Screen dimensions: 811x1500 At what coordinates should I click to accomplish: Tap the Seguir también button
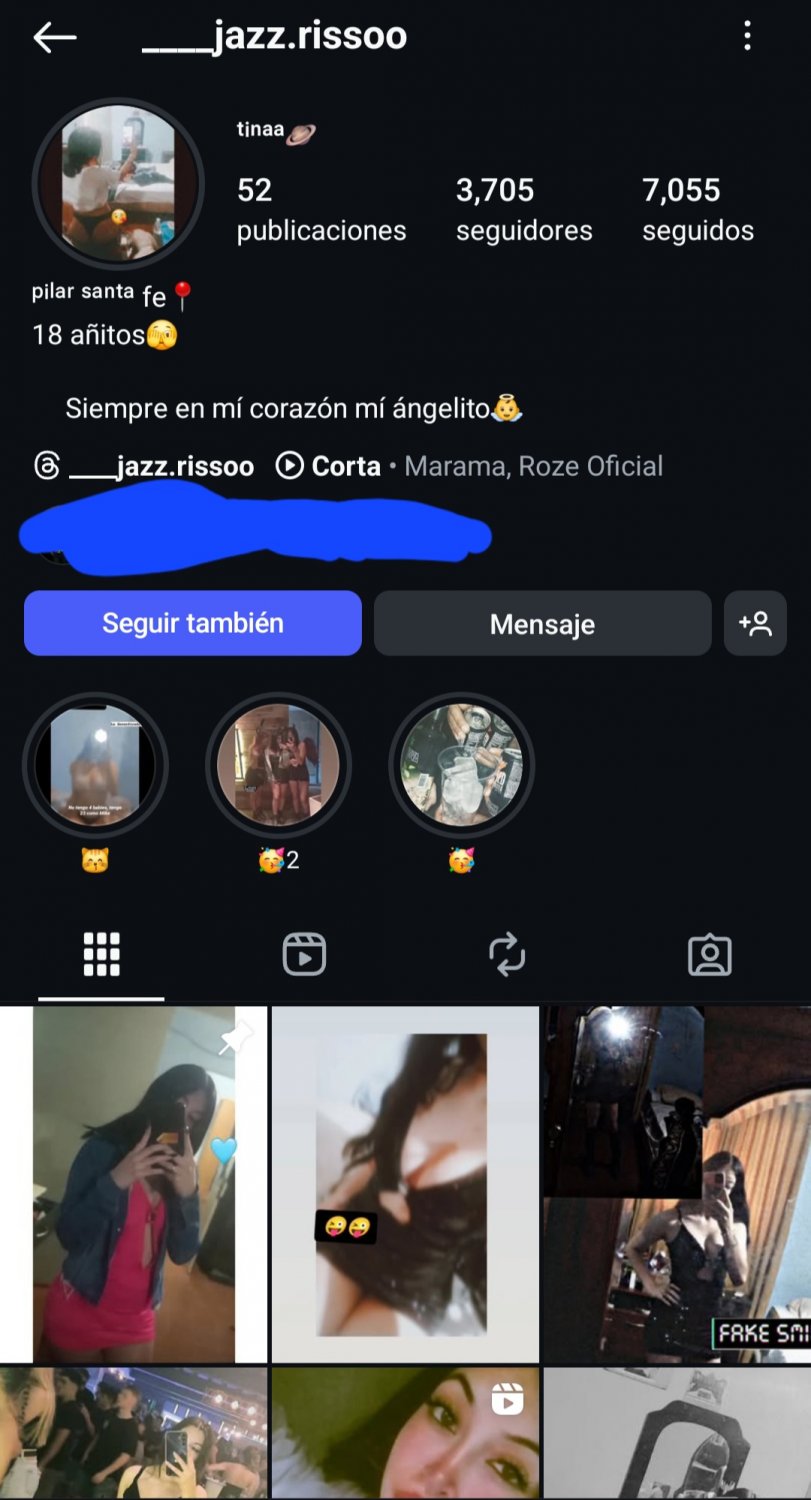click(x=193, y=623)
